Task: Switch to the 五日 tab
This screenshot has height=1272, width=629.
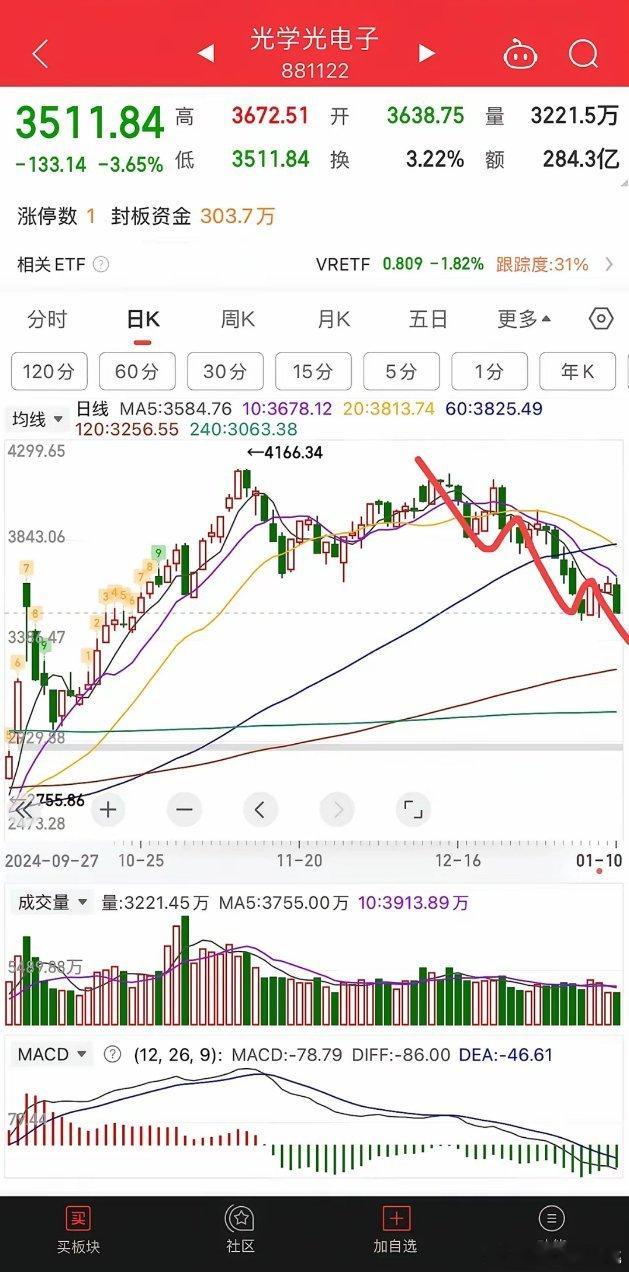Action: pos(428,319)
